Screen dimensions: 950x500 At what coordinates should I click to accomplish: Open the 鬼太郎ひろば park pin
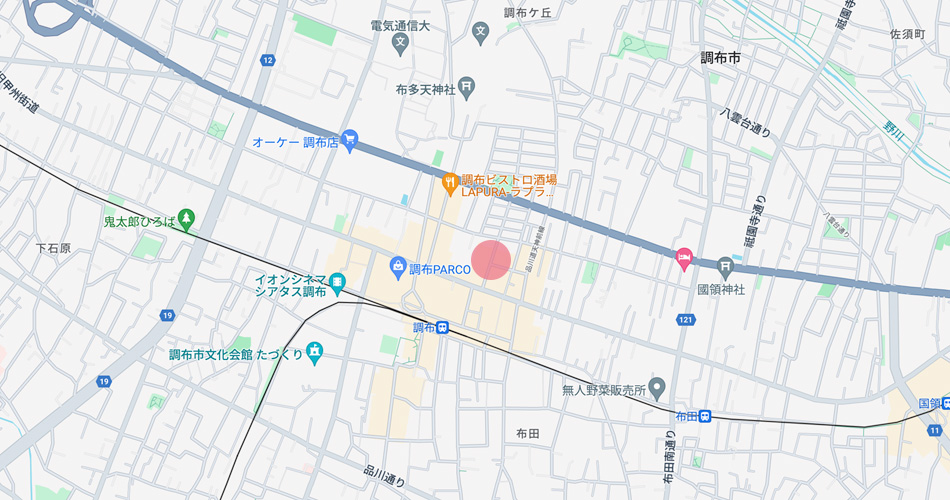click(185, 219)
